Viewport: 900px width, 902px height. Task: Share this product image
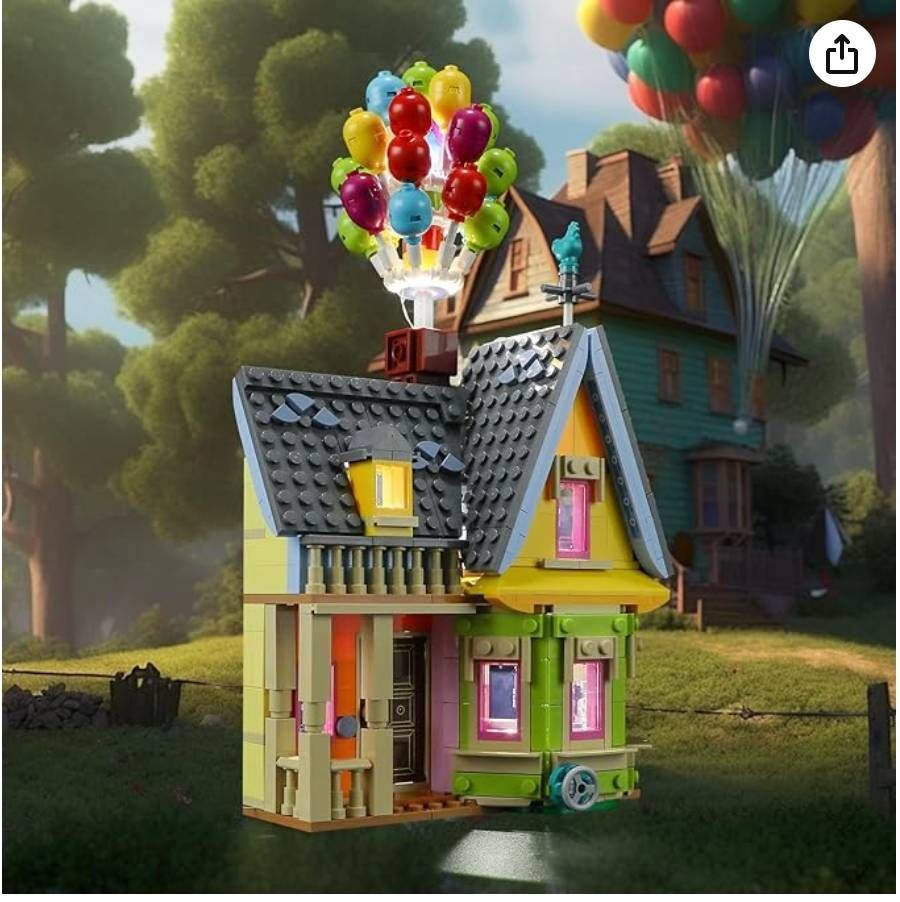(x=842, y=54)
